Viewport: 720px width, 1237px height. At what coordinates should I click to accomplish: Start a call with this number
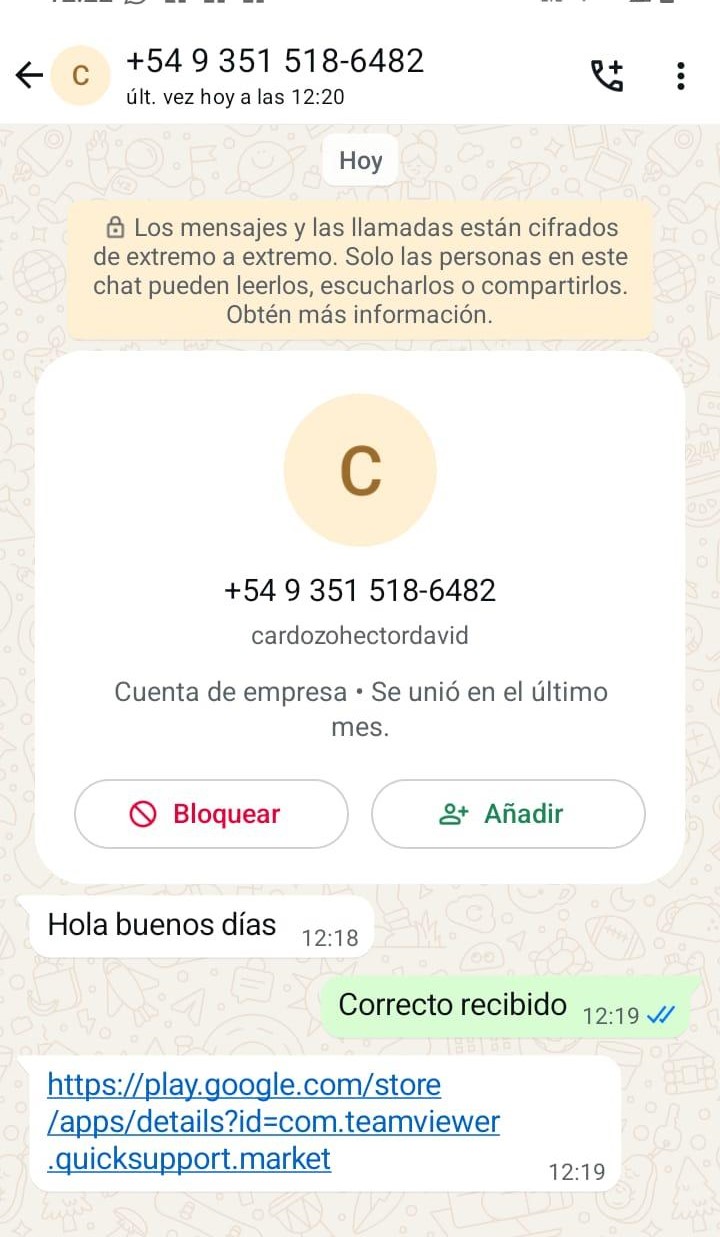607,76
